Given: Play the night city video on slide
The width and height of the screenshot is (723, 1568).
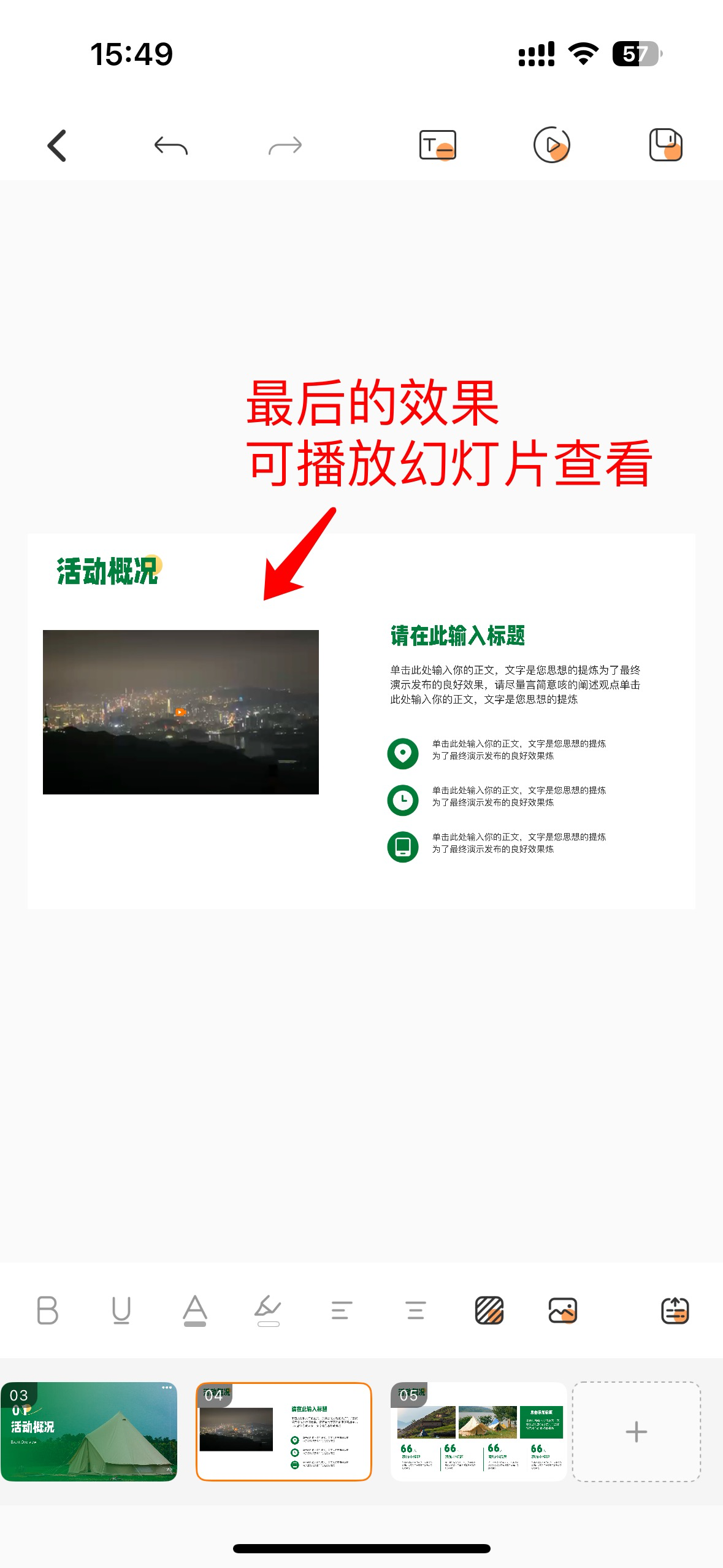Looking at the screenshot, I should click(180, 712).
